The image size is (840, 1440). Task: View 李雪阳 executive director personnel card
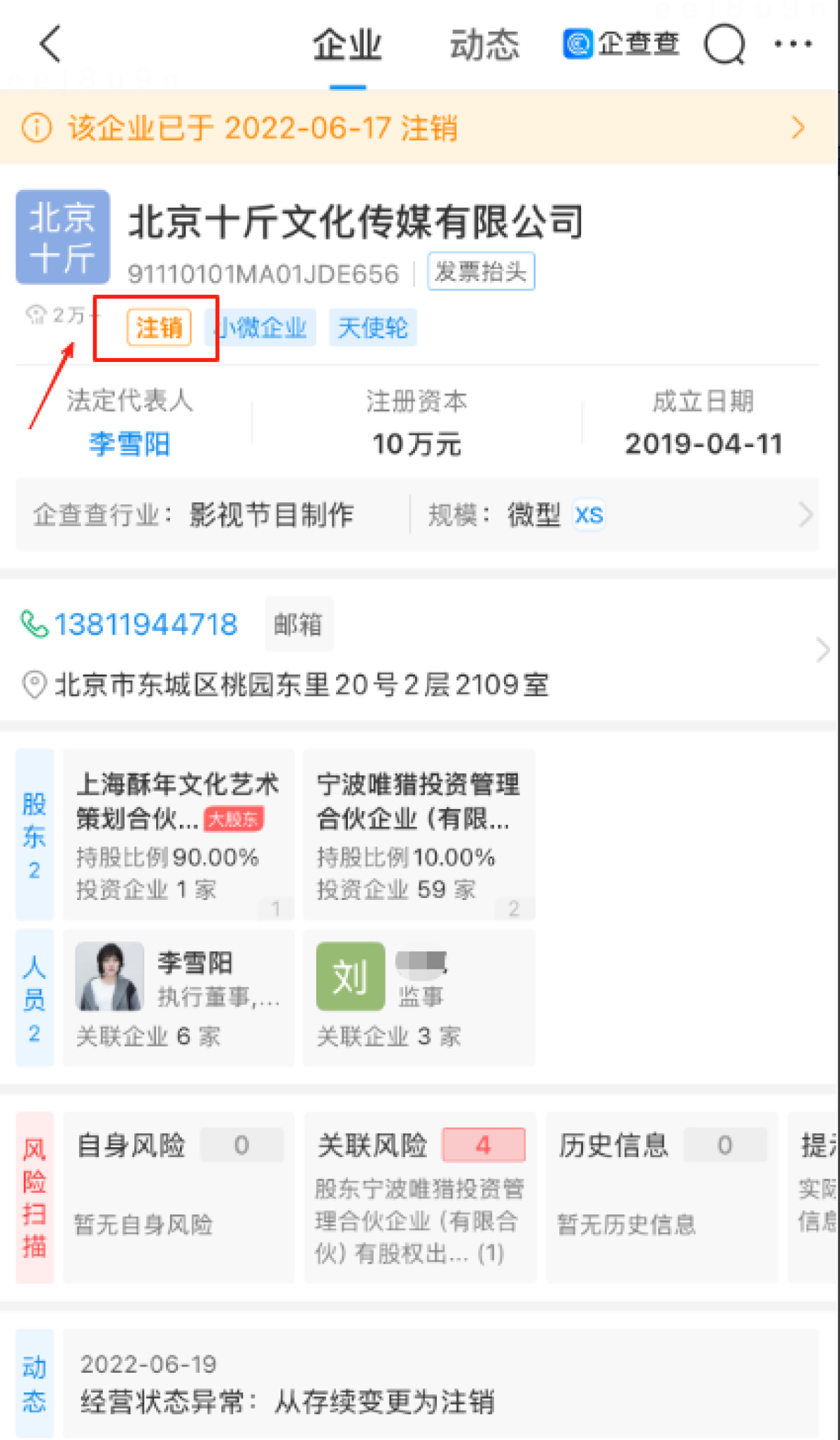[178, 997]
